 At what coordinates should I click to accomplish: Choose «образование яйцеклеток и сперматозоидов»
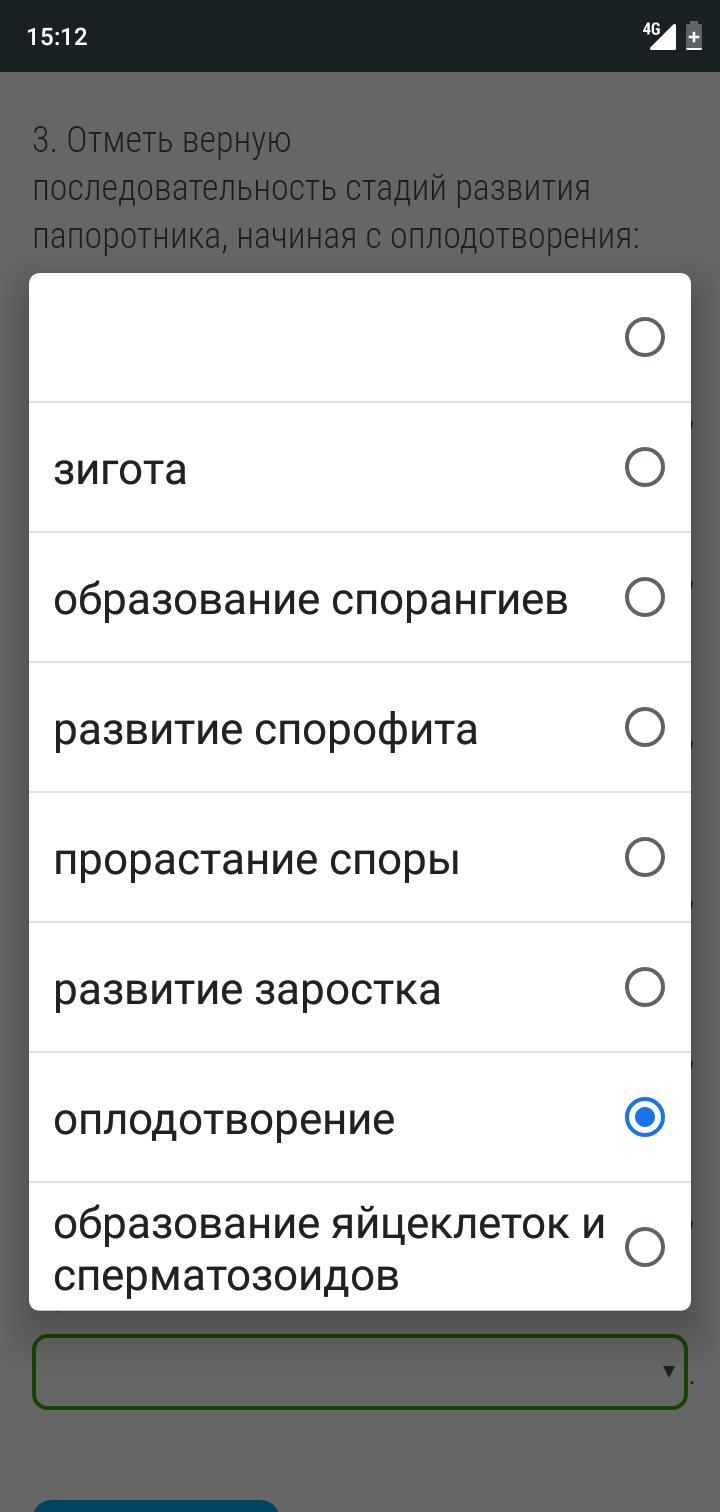point(360,1247)
